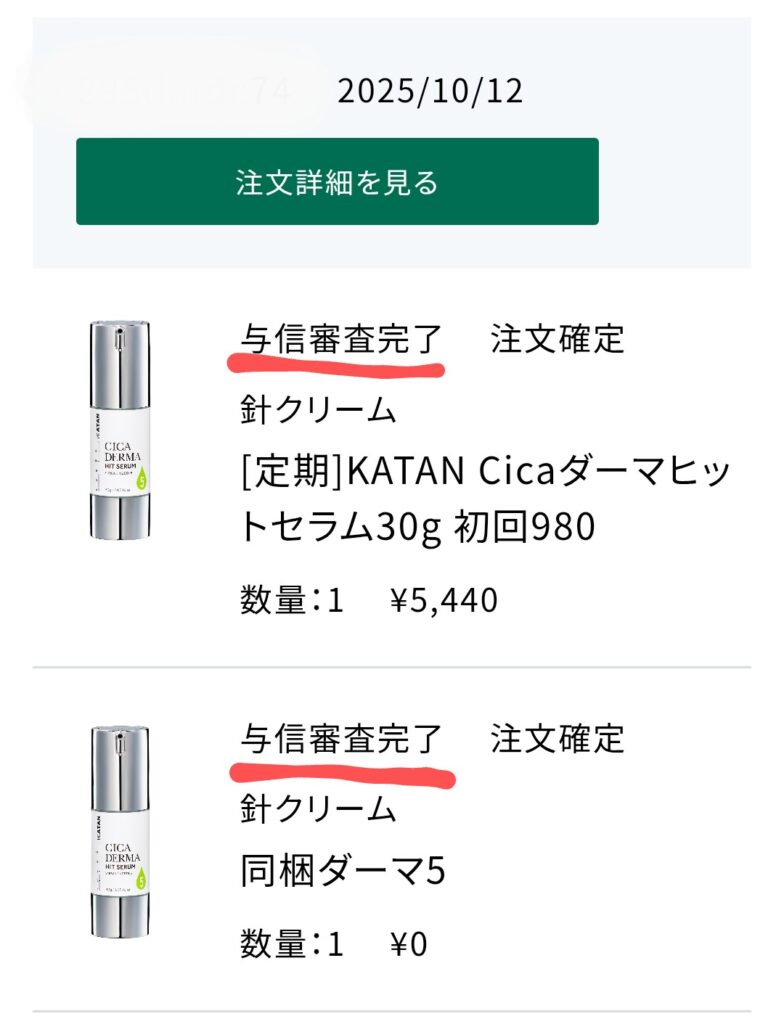
Task: Open the 同梱ダーマ5 product image
Action: [119, 832]
